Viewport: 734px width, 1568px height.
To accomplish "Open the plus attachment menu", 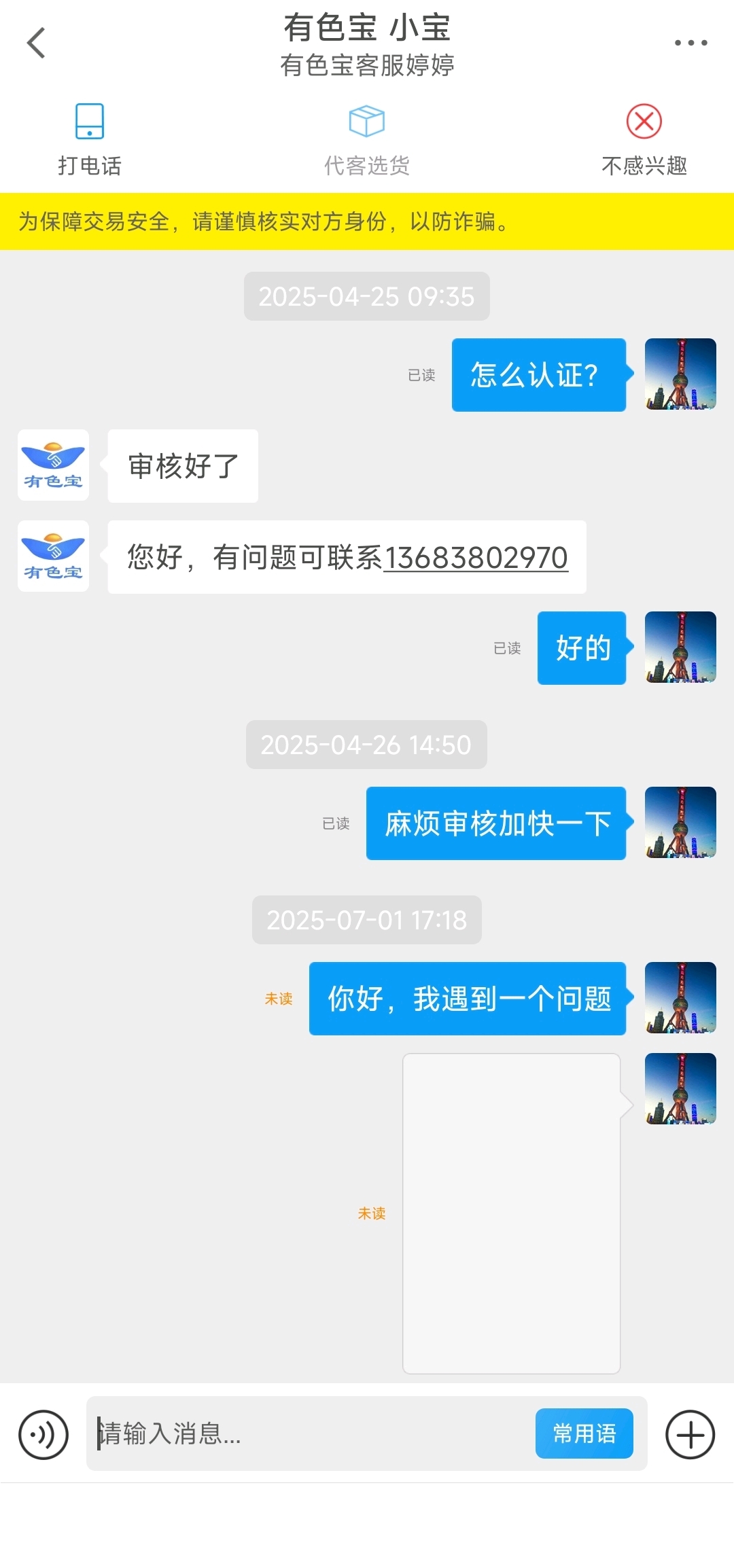I will click(x=690, y=1435).
